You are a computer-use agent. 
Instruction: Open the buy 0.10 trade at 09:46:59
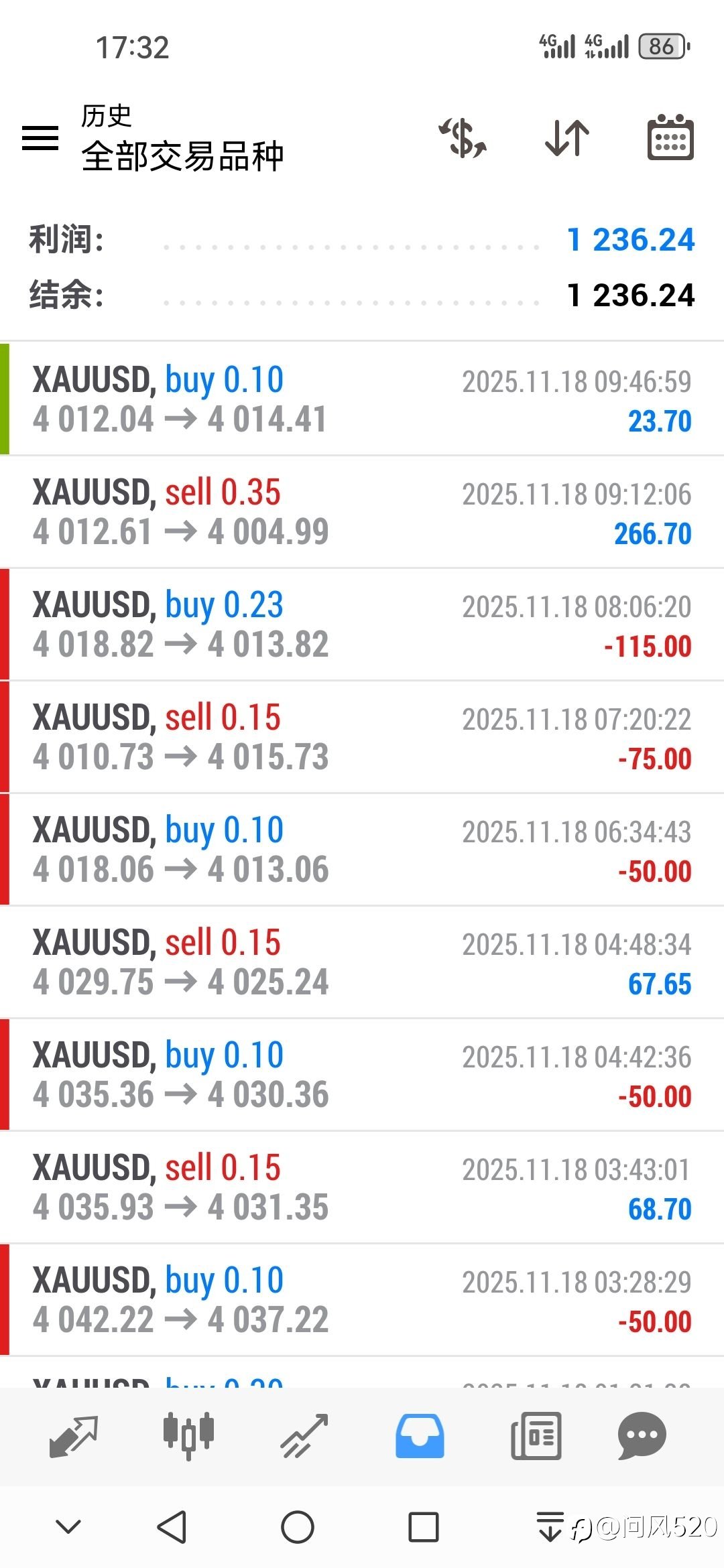[x=362, y=399]
